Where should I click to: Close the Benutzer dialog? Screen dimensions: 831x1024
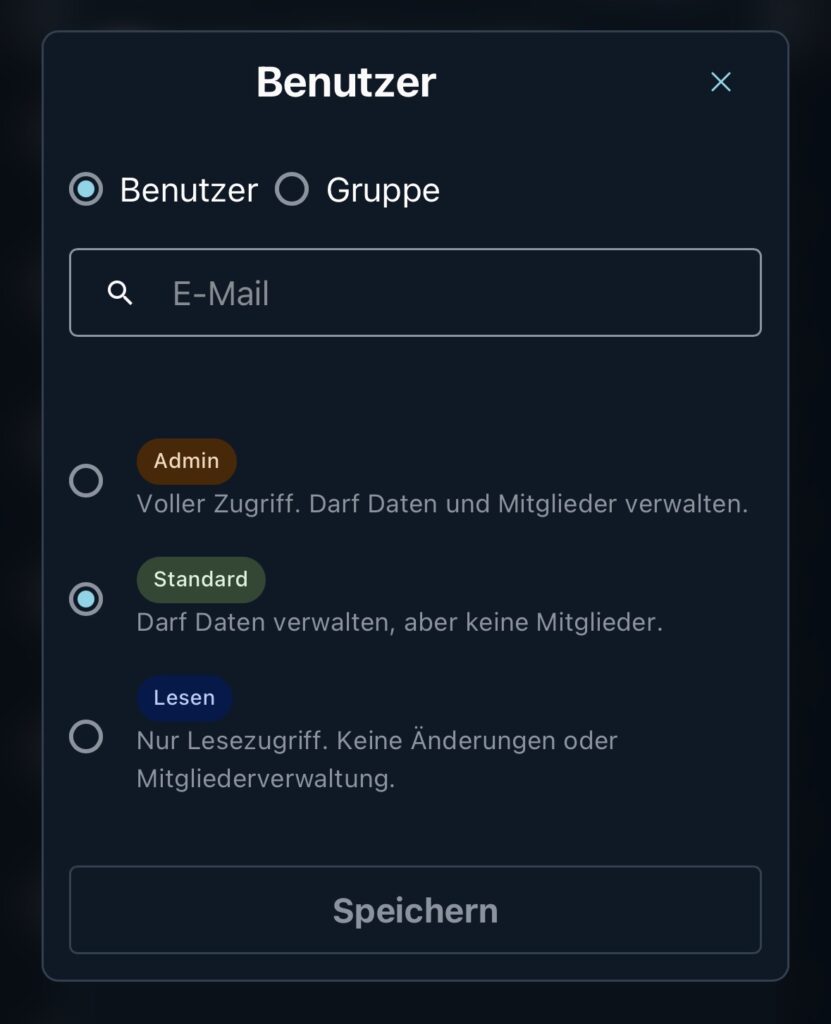[x=720, y=82]
